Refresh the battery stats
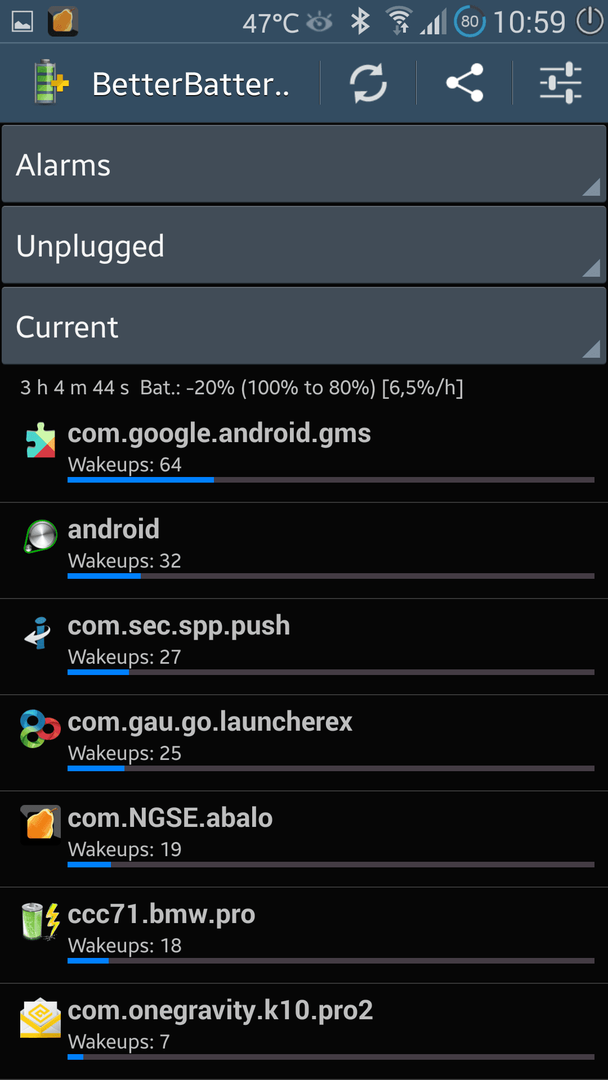Viewport: 608px width, 1080px height. [368, 83]
